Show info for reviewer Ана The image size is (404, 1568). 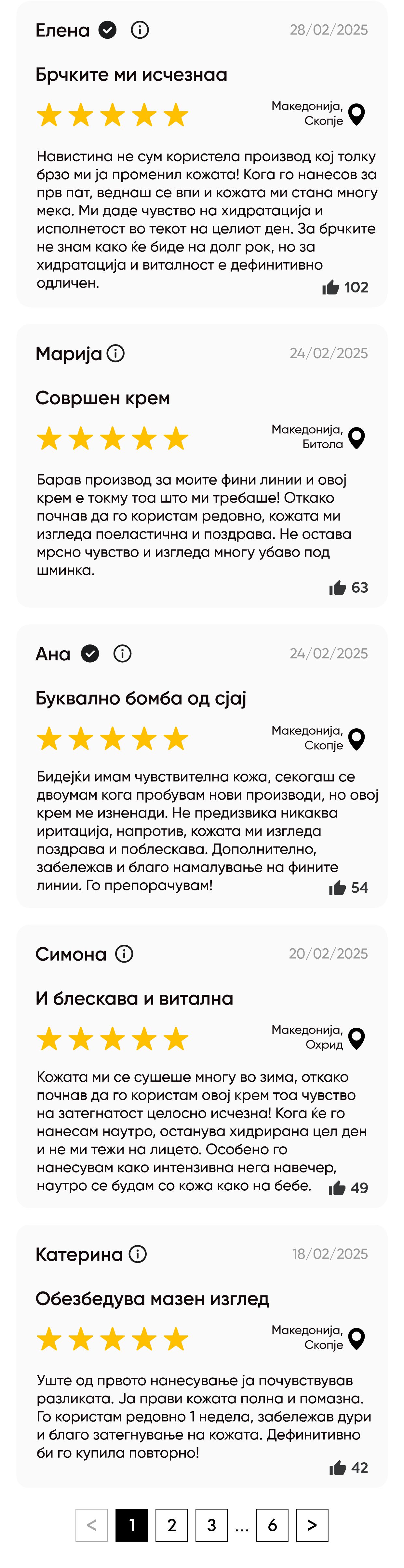(x=122, y=654)
